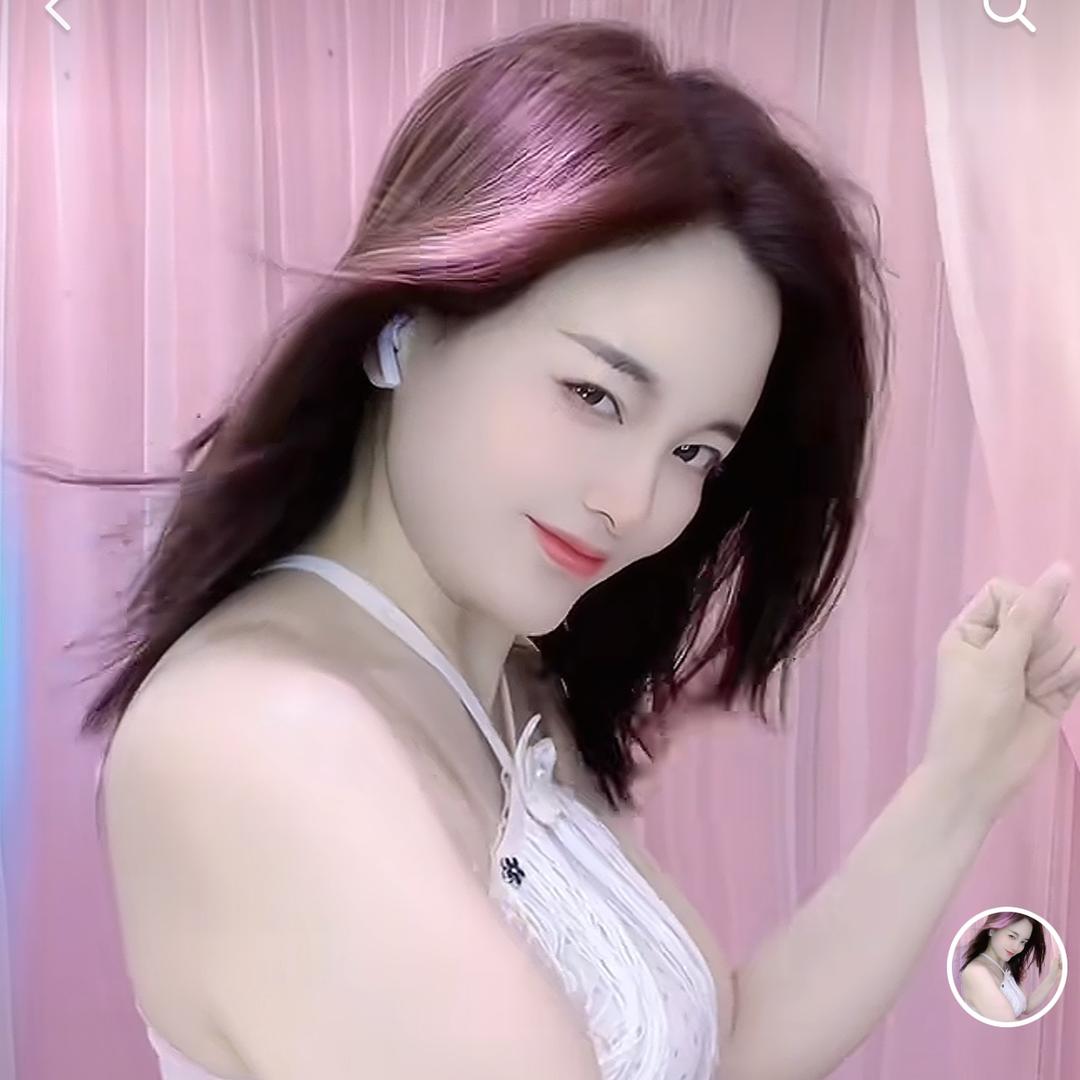
Task: Open the circular profile avatar thumbnail
Action: coord(1006,966)
